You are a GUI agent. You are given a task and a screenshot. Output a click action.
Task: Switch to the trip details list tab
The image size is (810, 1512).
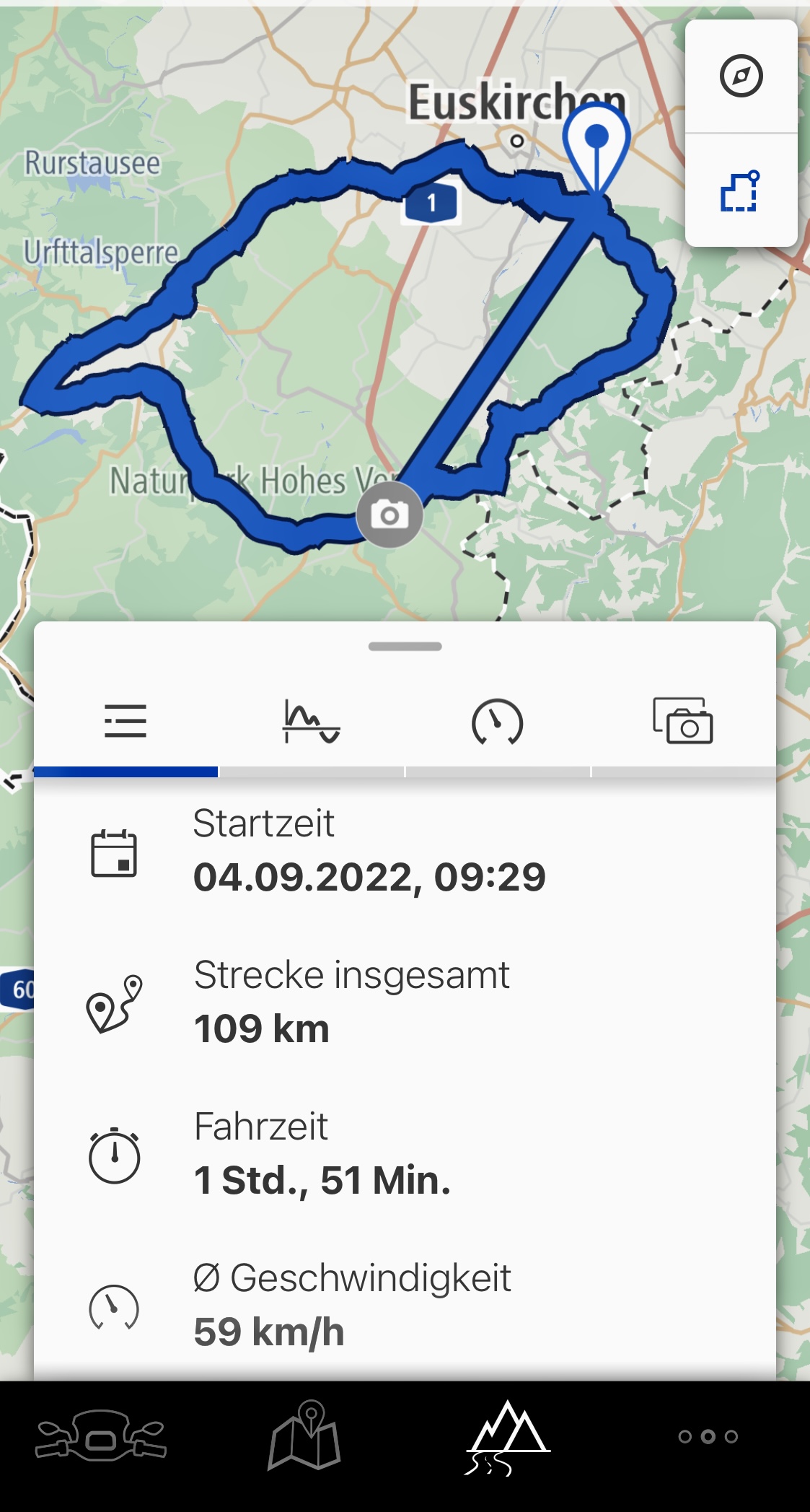(126, 721)
